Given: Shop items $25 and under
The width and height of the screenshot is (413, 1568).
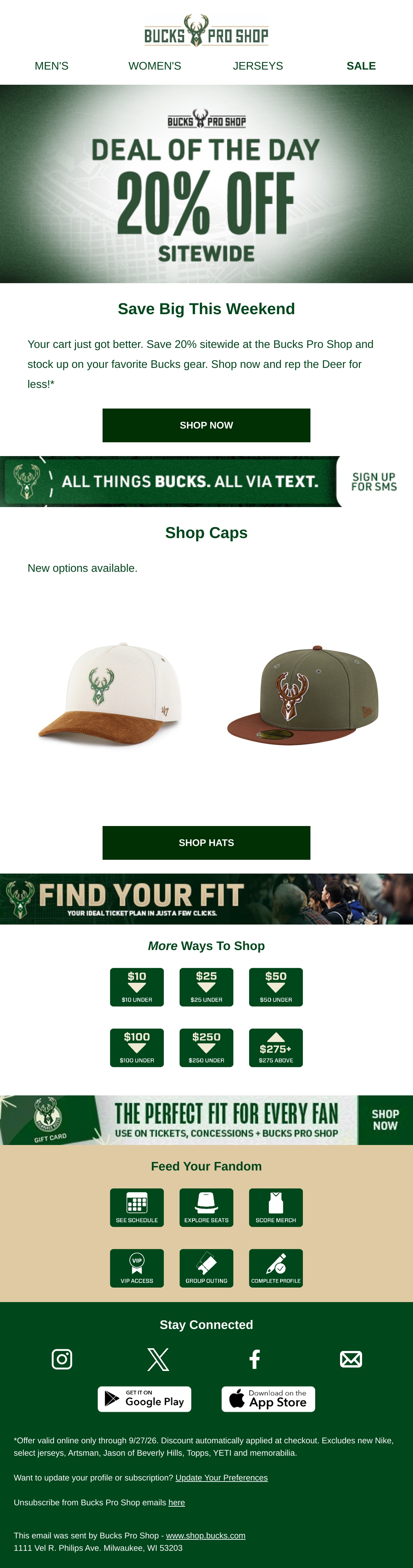Looking at the screenshot, I should [206, 987].
